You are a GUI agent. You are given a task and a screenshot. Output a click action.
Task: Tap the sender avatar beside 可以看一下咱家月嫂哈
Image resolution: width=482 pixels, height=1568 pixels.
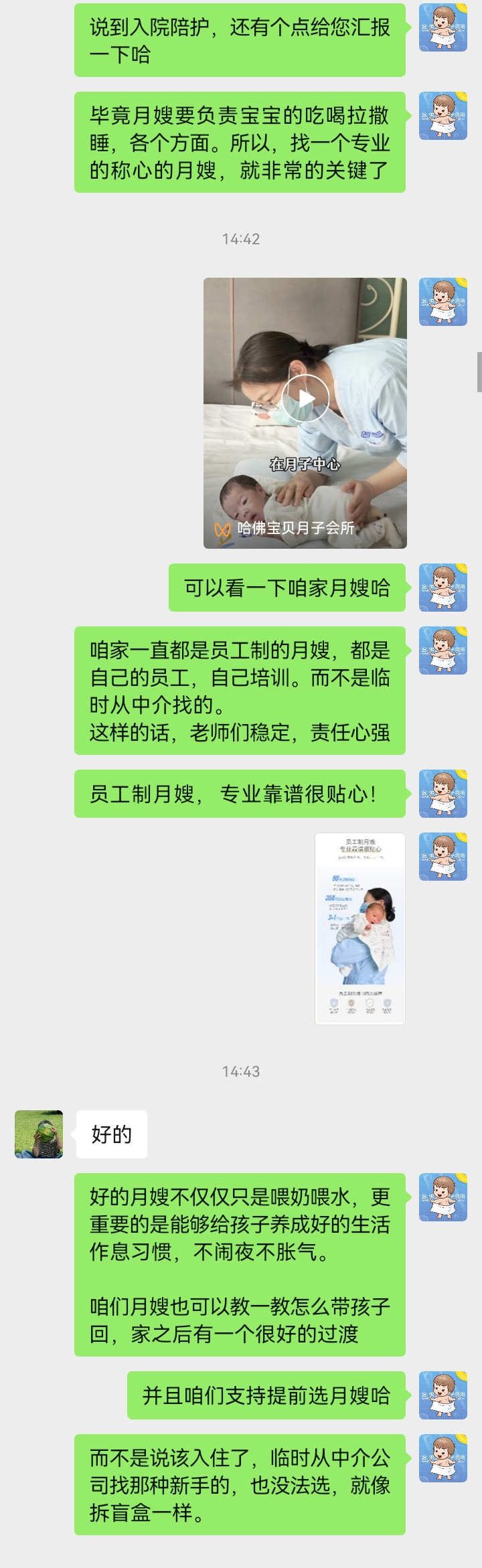(x=443, y=588)
